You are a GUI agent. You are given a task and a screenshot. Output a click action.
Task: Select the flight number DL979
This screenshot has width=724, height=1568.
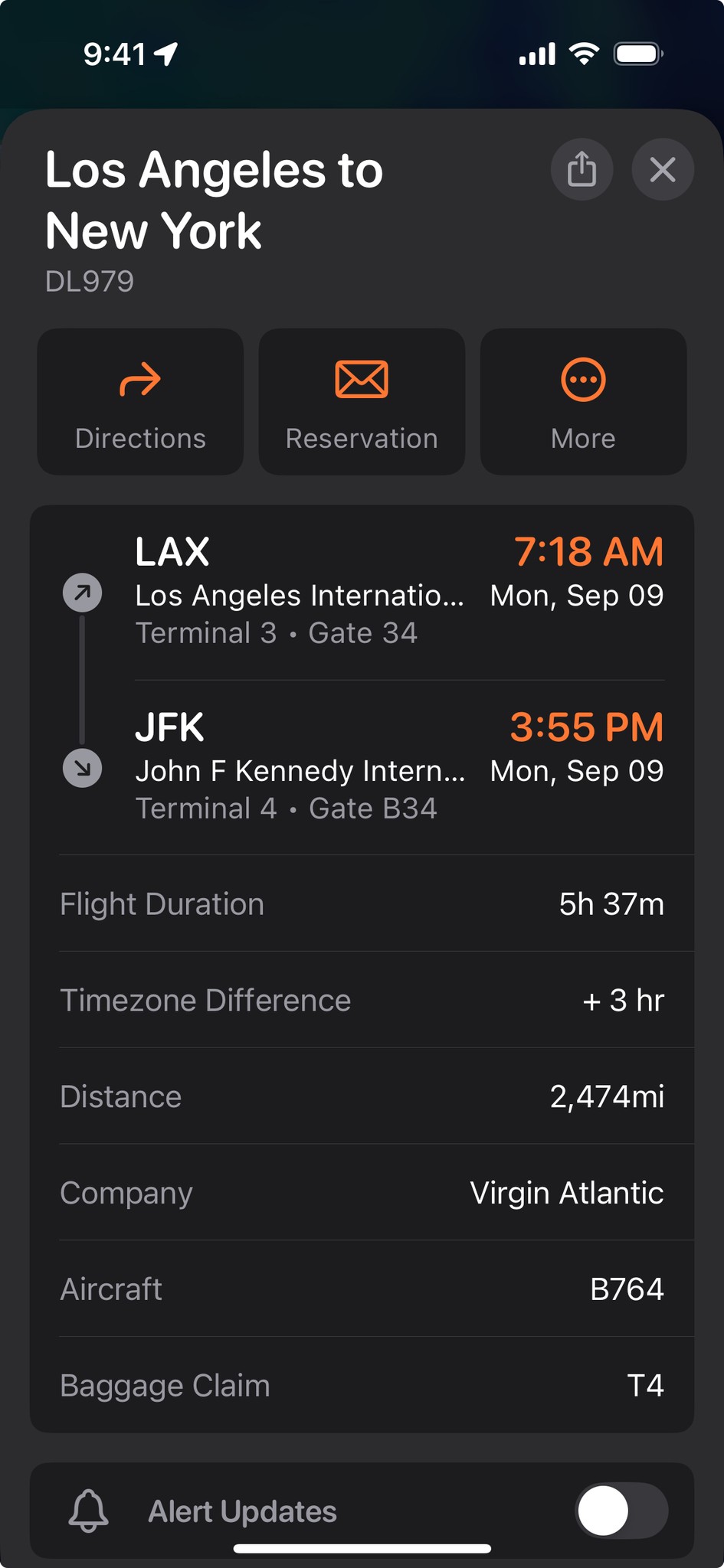[x=90, y=282]
